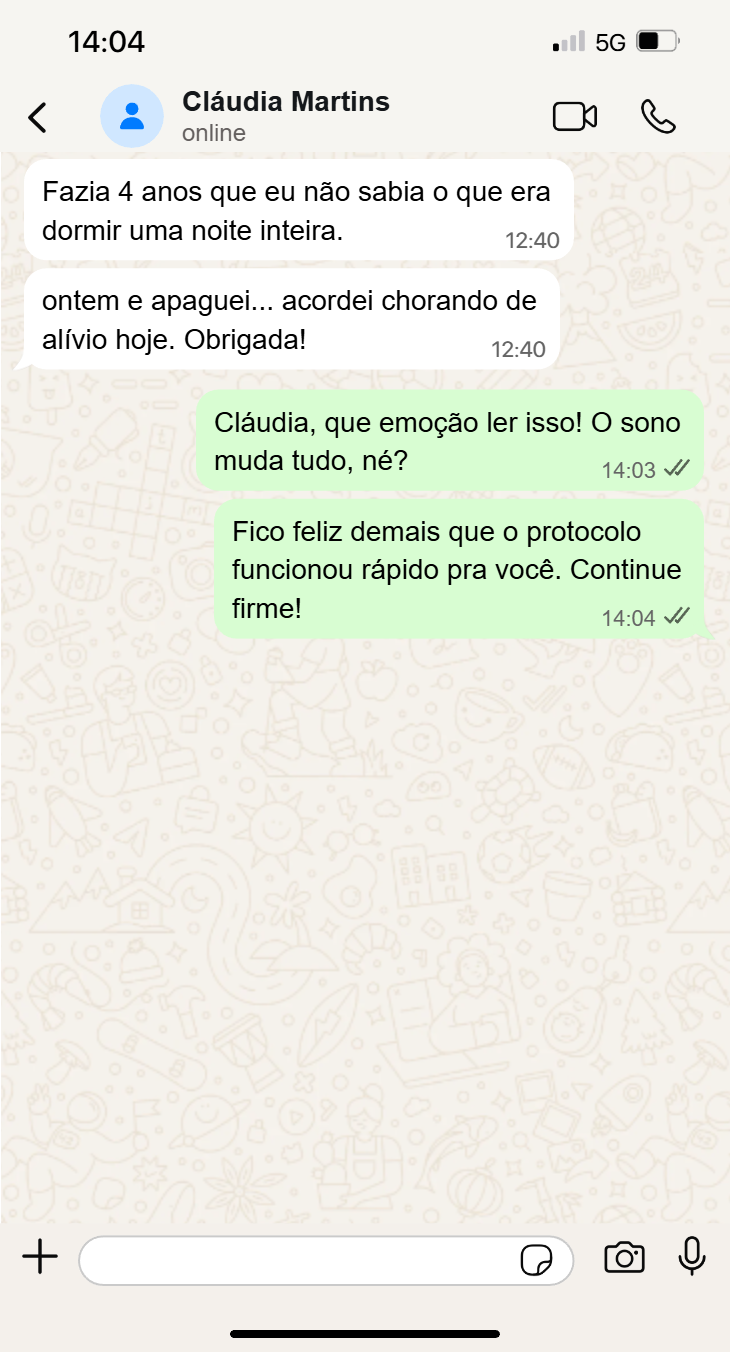Screen dimensions: 730x1352
Task: Tap the battery indicator in the status bar
Action: point(655,41)
